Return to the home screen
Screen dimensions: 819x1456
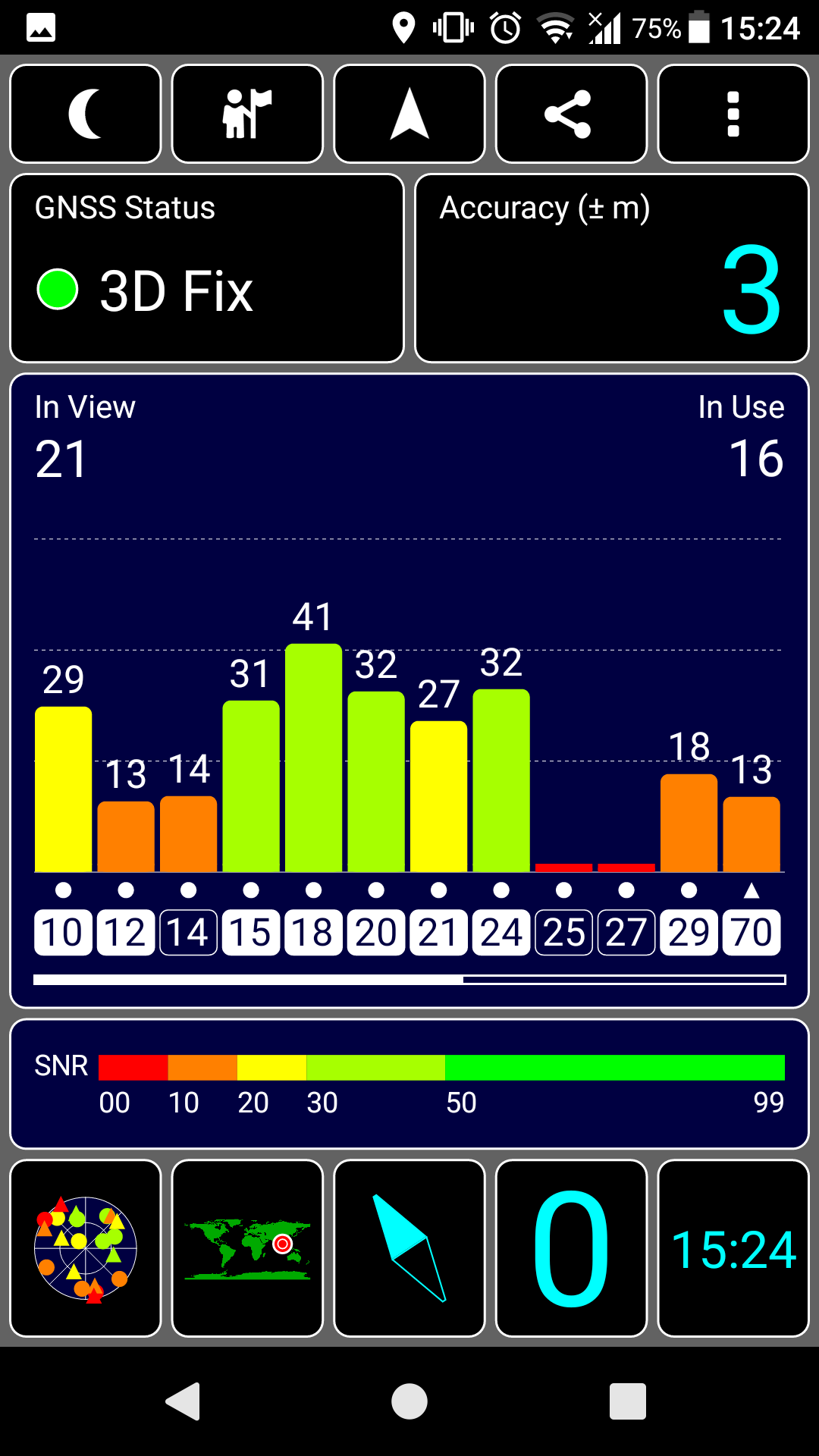[409, 1401]
